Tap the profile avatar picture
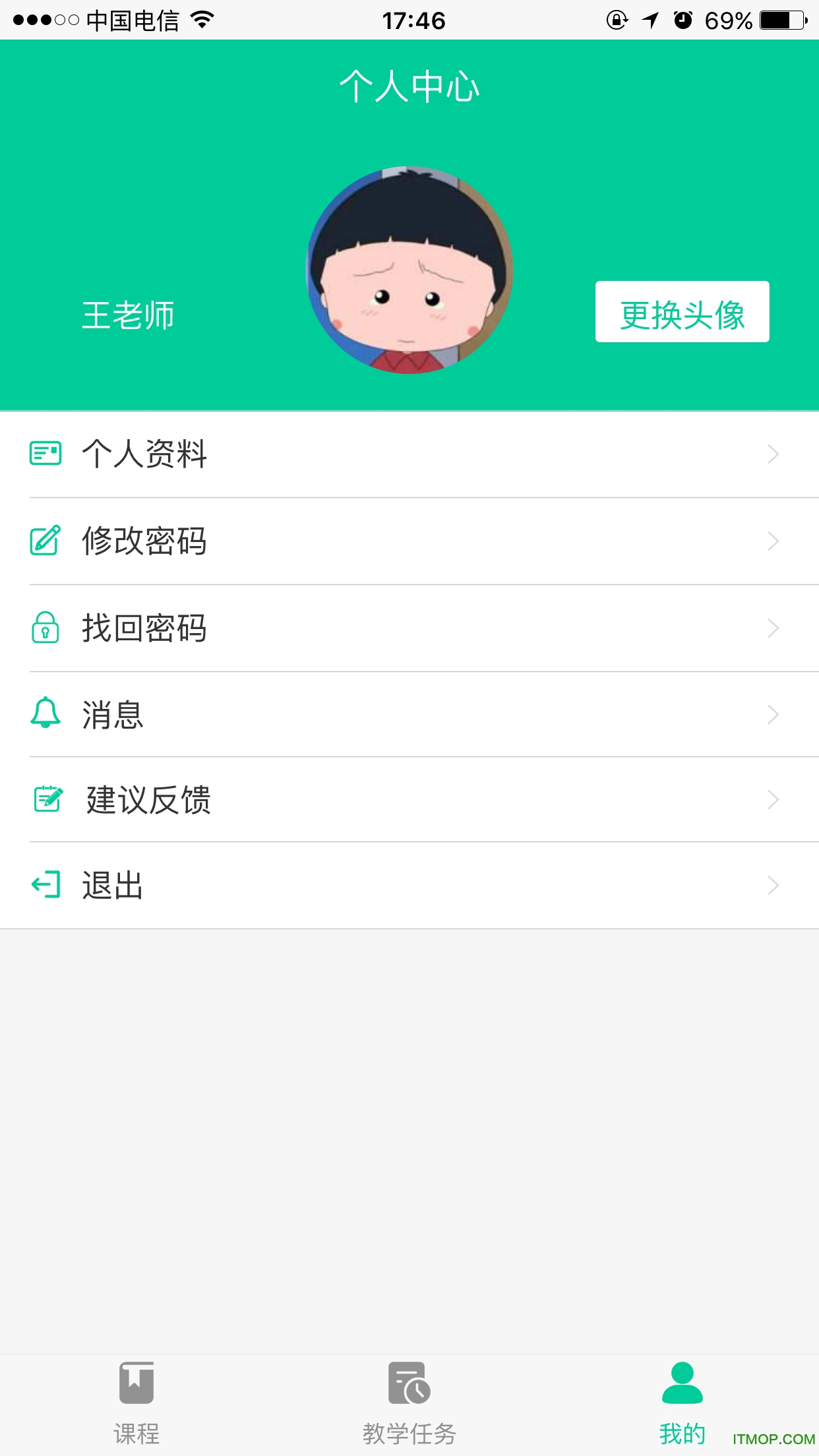The width and height of the screenshot is (819, 1456). [x=409, y=270]
